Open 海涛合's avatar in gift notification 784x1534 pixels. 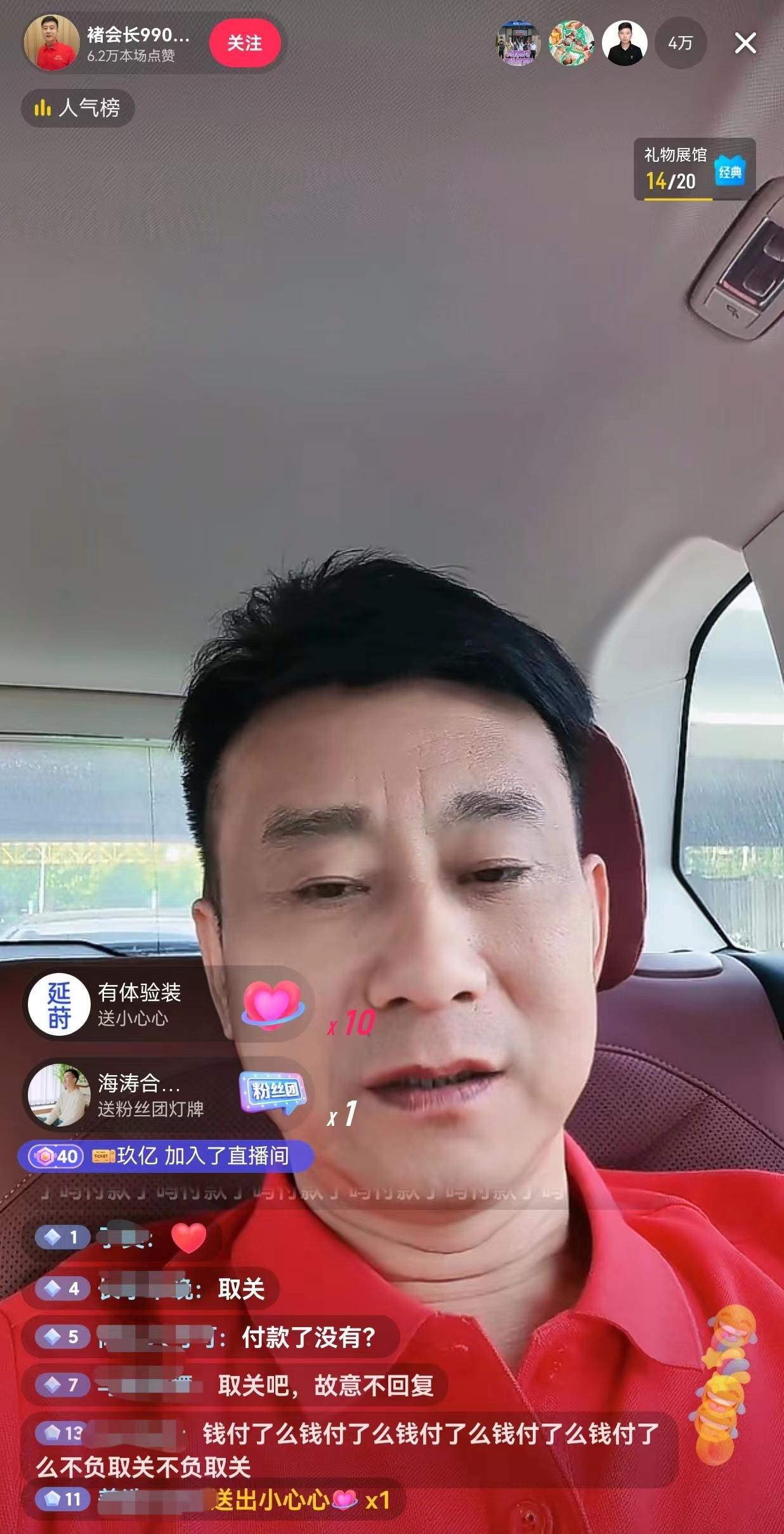(58, 1095)
